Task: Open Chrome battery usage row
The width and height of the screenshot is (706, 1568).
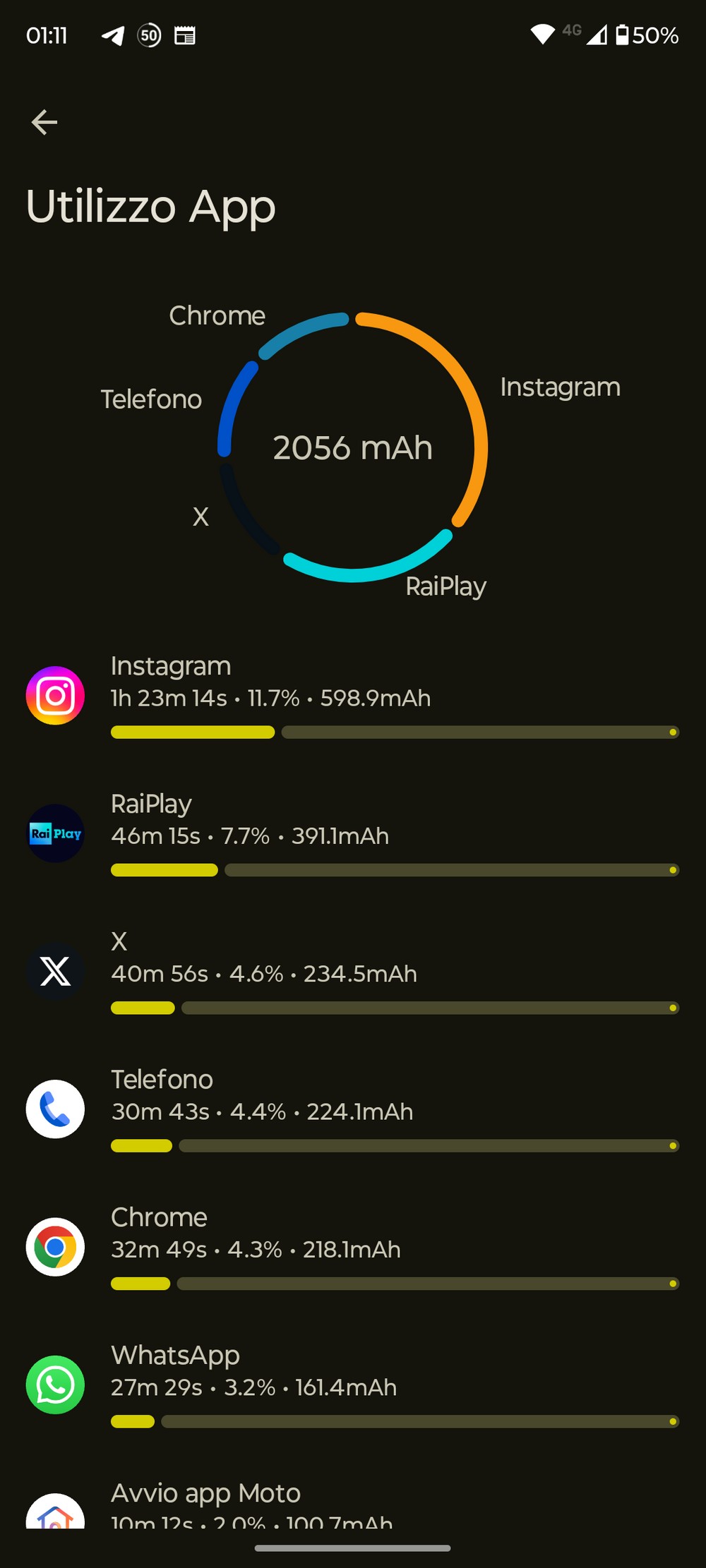Action: (x=353, y=1247)
